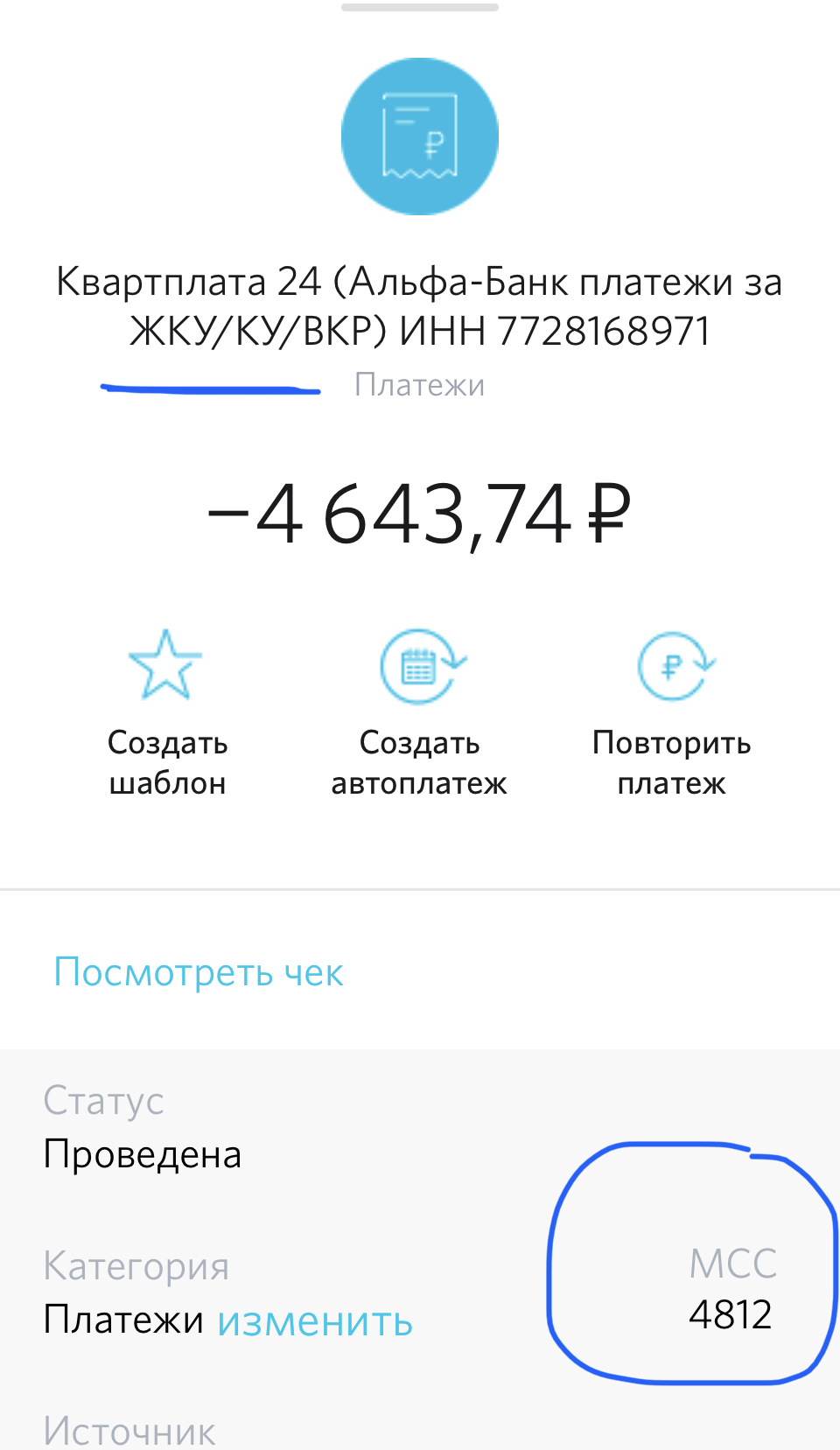Open Посмотреть чек link
Screen dimensions: 840x1450
pyautogui.click(x=199, y=972)
